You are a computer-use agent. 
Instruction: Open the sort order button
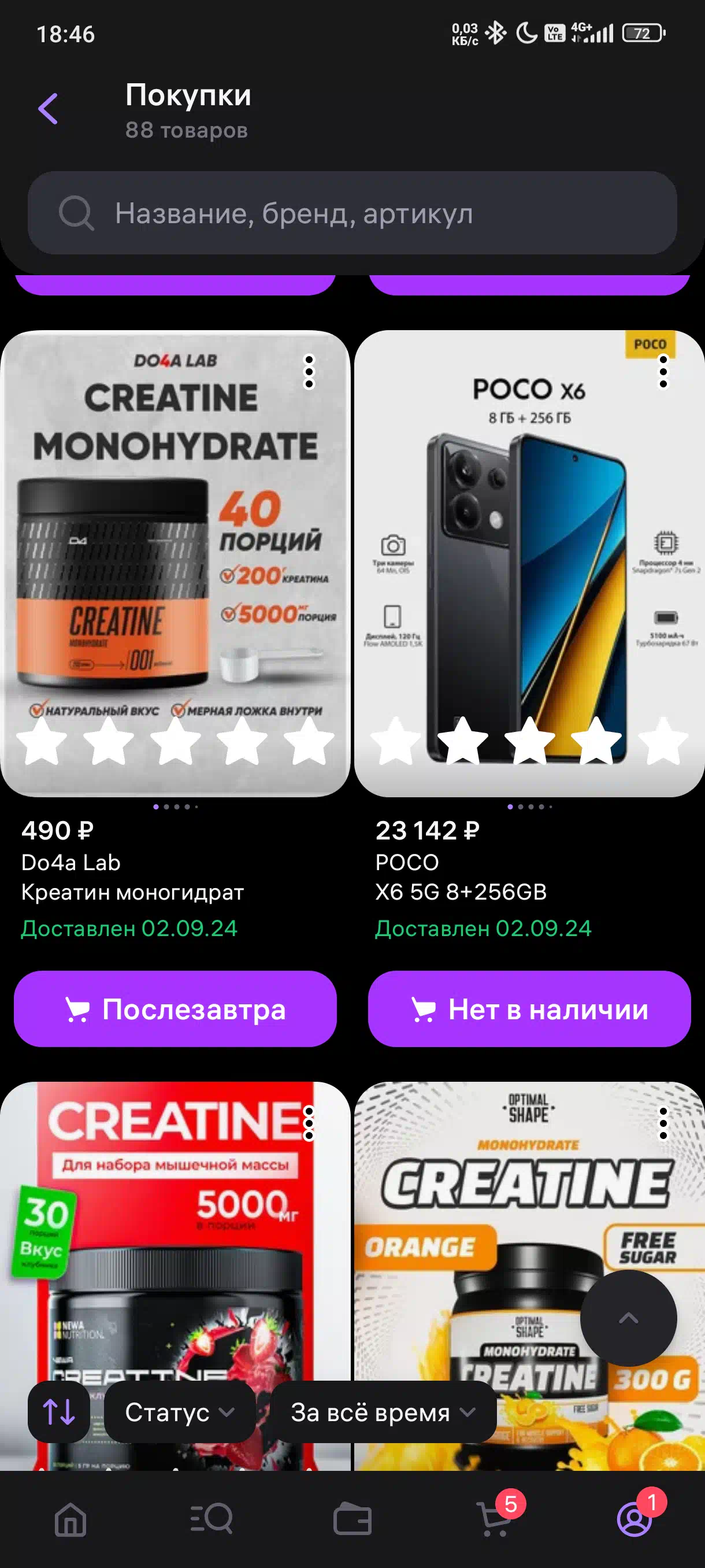click(59, 1411)
